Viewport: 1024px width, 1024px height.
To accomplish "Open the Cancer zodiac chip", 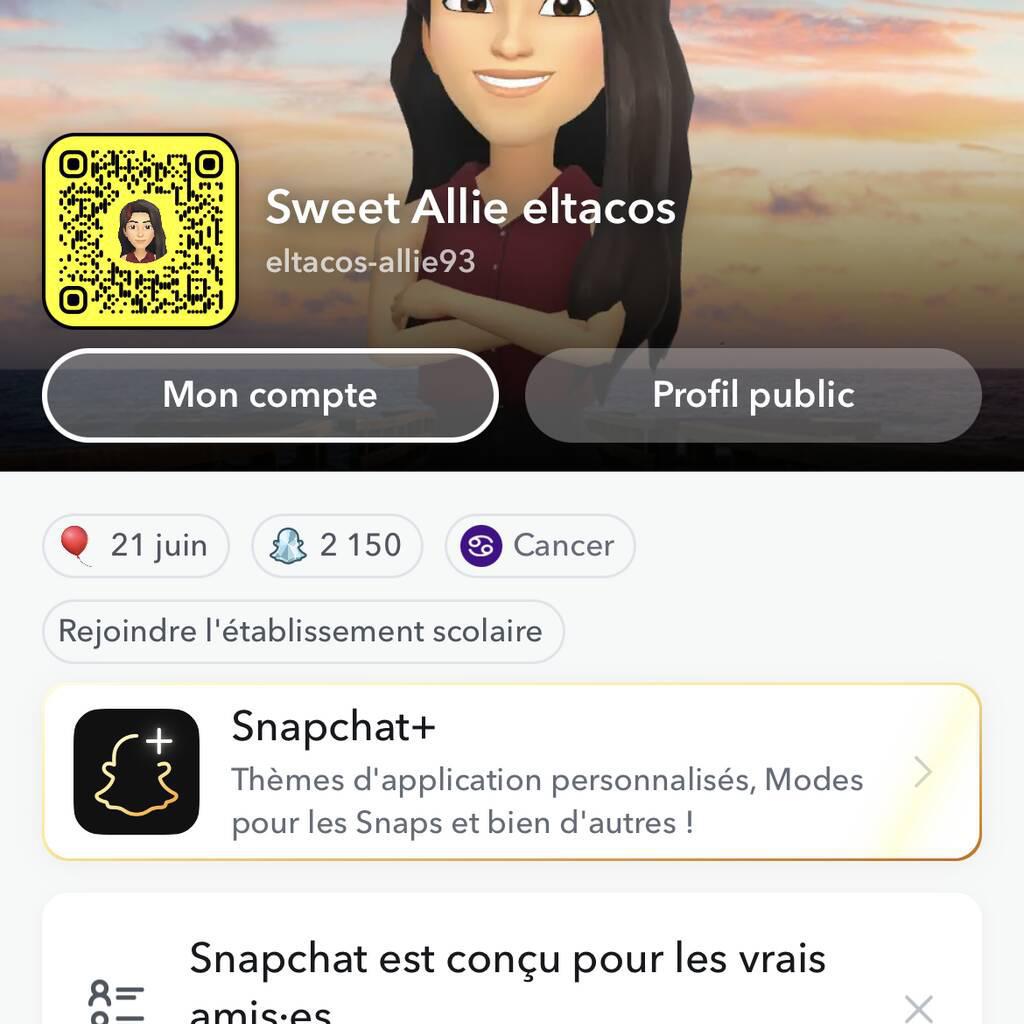I will coord(540,546).
